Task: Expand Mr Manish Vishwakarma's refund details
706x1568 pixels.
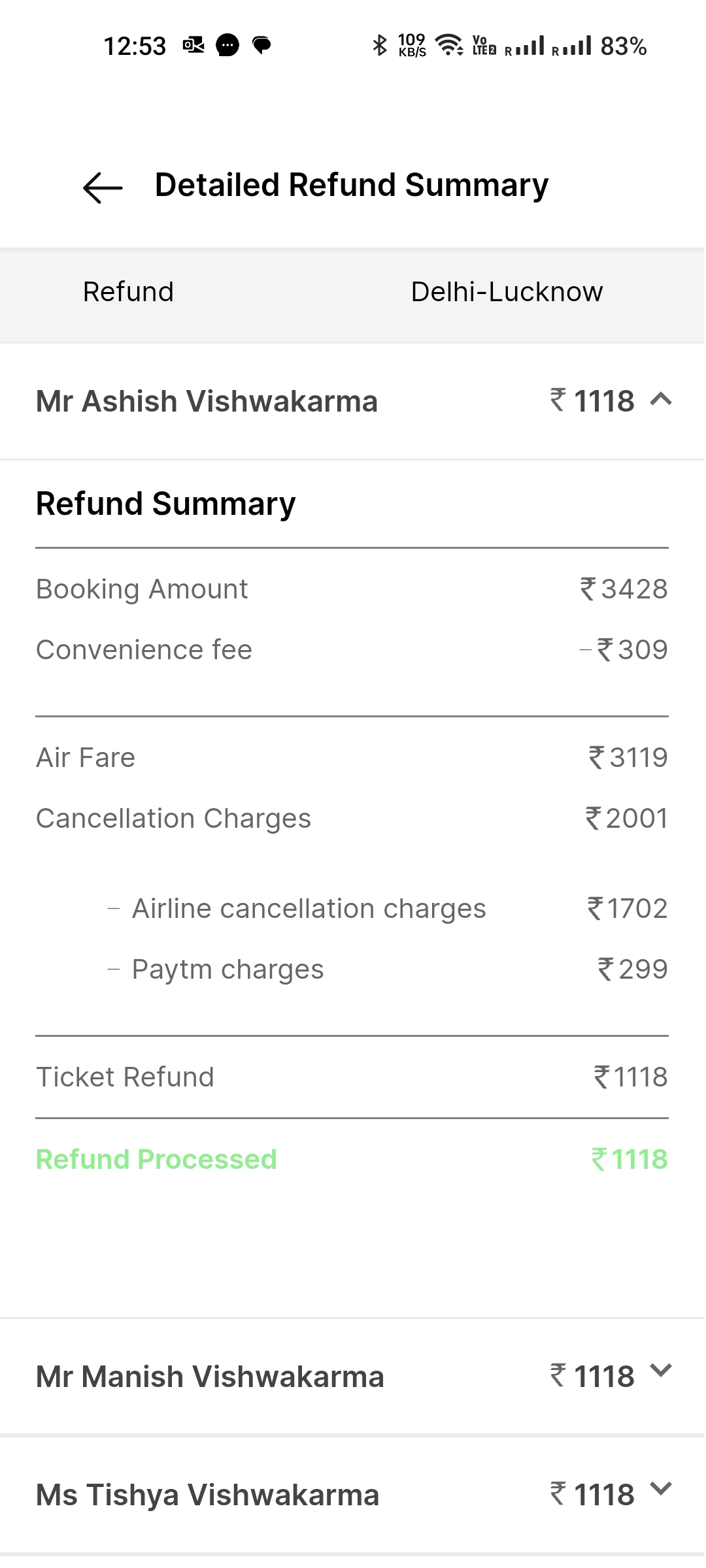Action: 661,1371
